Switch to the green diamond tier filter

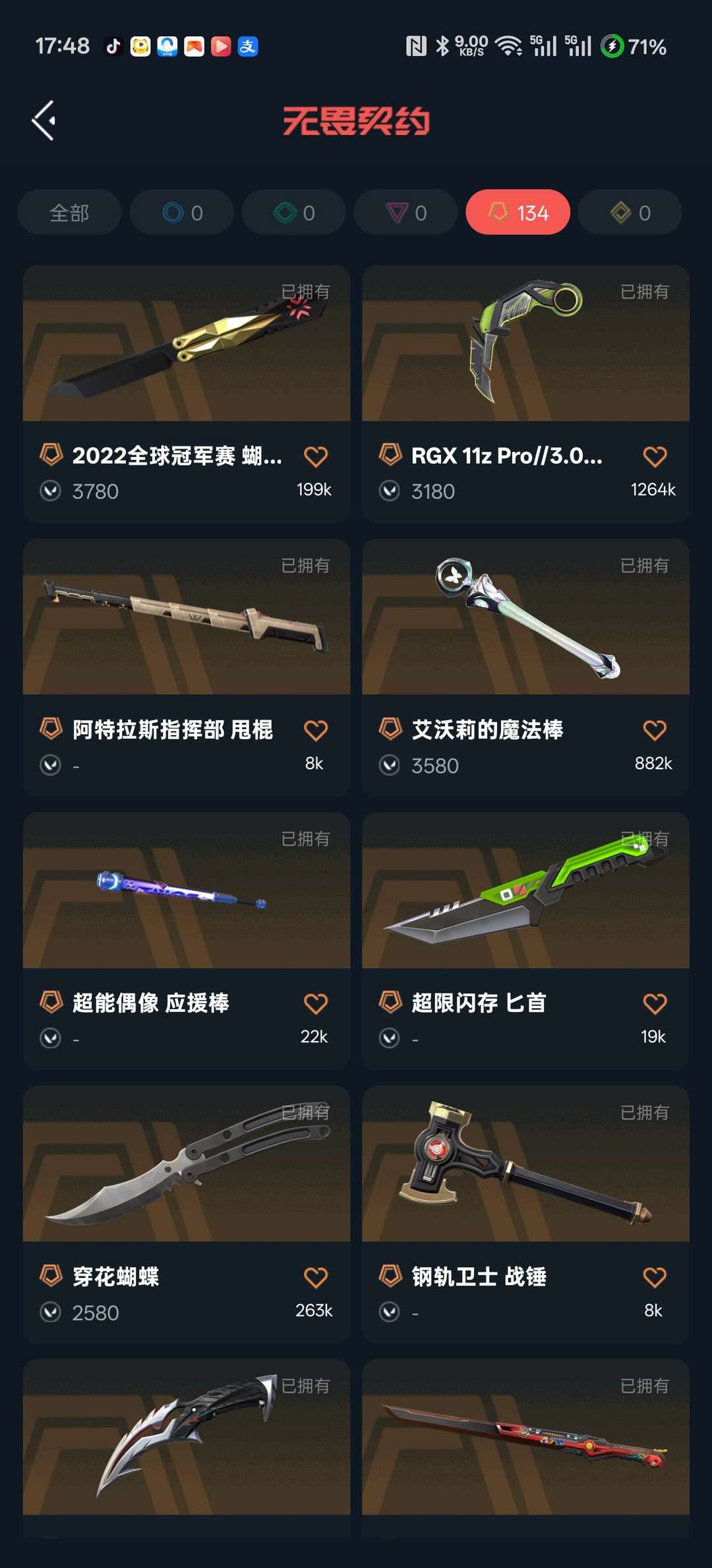(x=293, y=212)
